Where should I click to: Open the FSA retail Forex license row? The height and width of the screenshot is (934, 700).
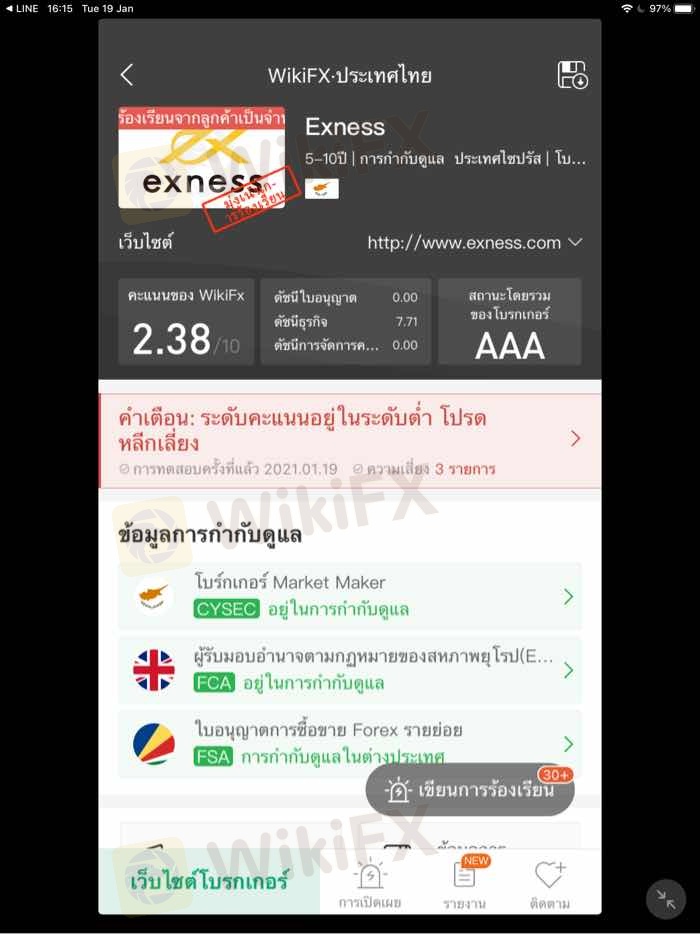pyautogui.click(x=350, y=744)
